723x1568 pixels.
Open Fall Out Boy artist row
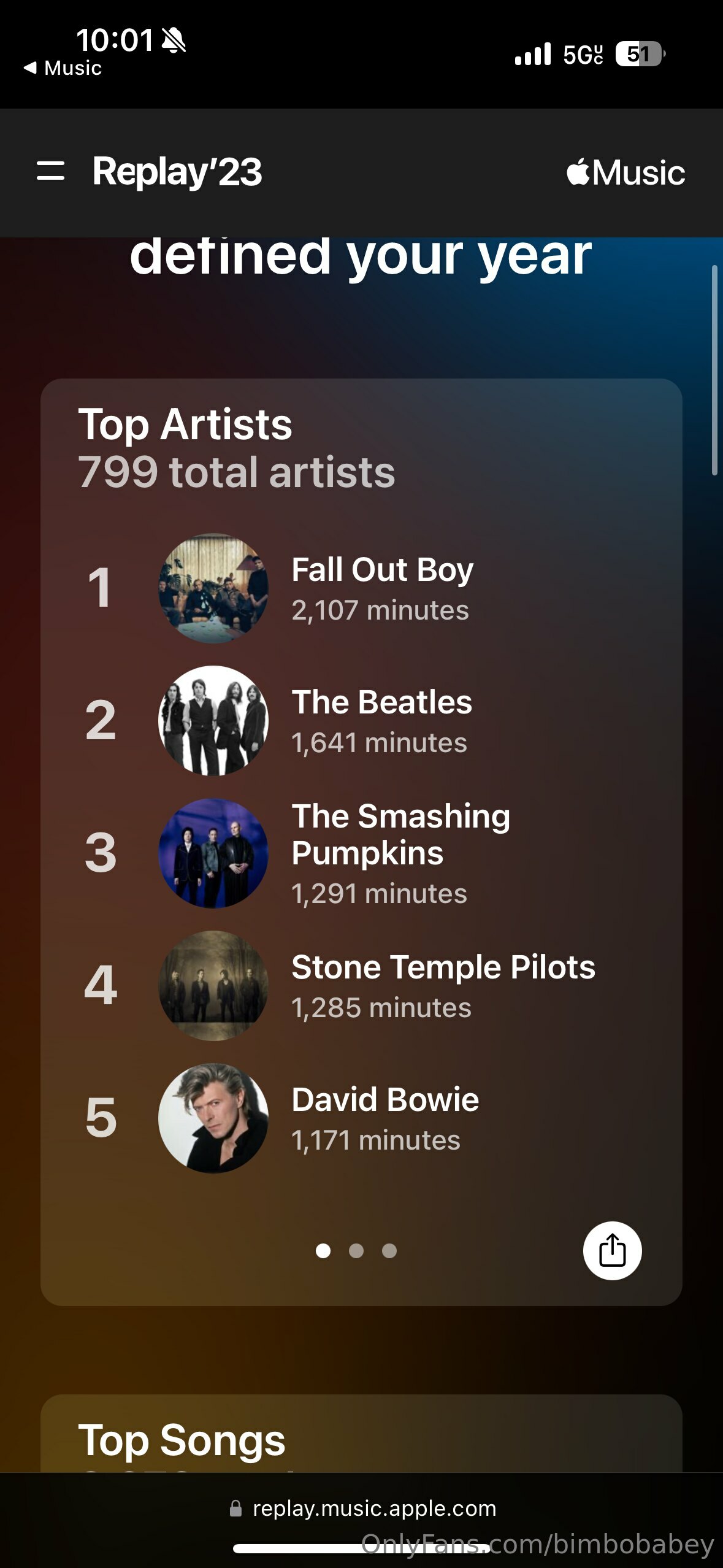(x=362, y=588)
